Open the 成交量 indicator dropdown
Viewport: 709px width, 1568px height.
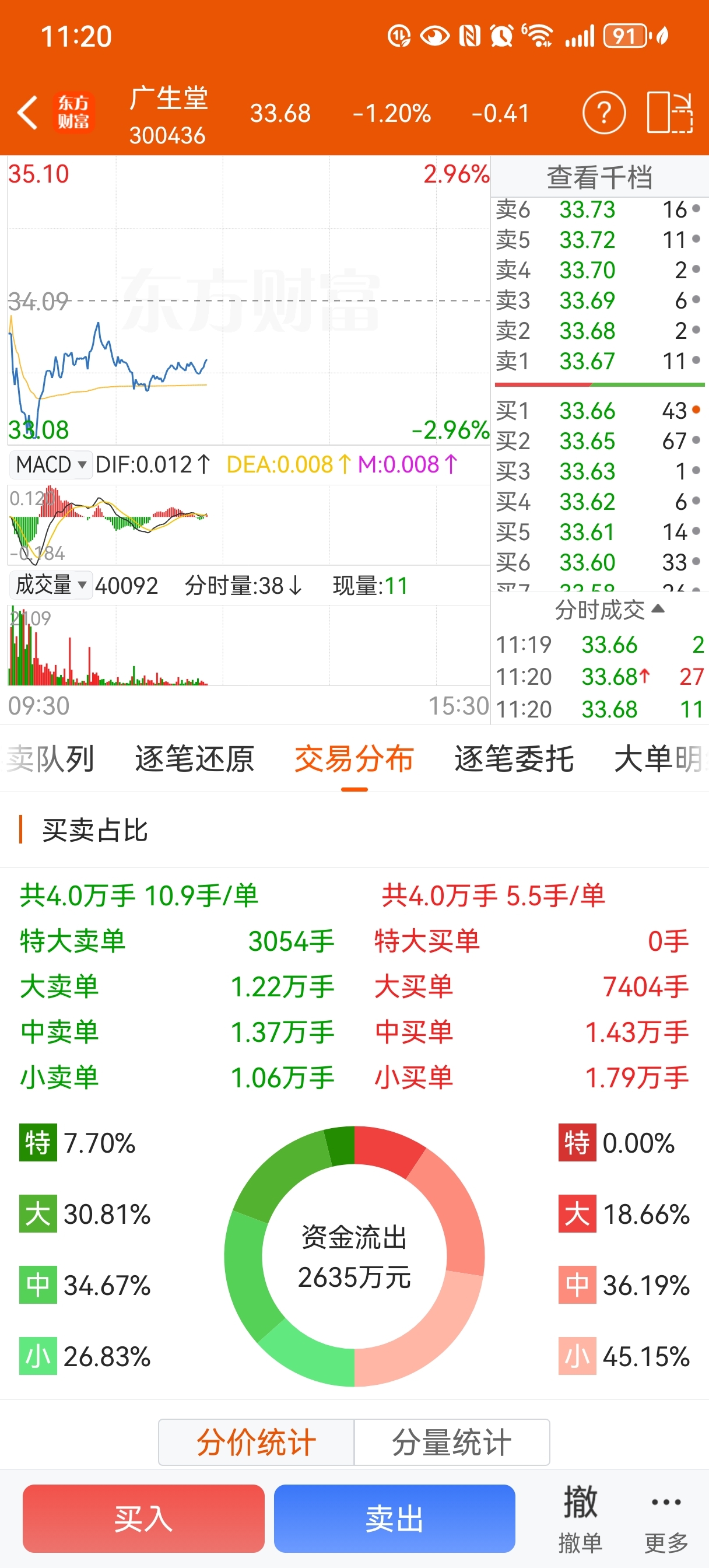[50, 586]
